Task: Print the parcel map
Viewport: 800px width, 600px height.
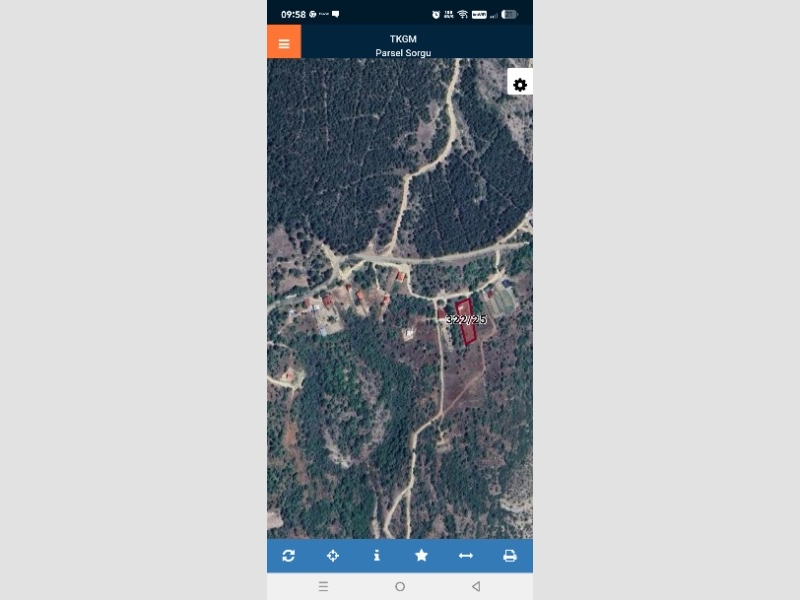Action: [509, 556]
